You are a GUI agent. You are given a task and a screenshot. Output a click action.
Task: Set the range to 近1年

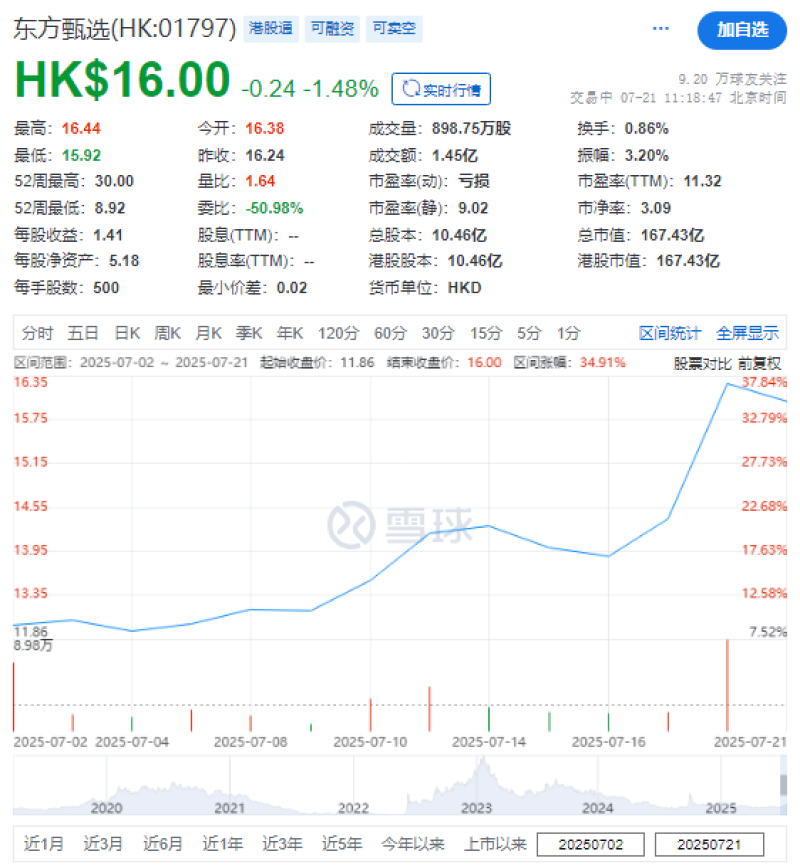click(221, 844)
